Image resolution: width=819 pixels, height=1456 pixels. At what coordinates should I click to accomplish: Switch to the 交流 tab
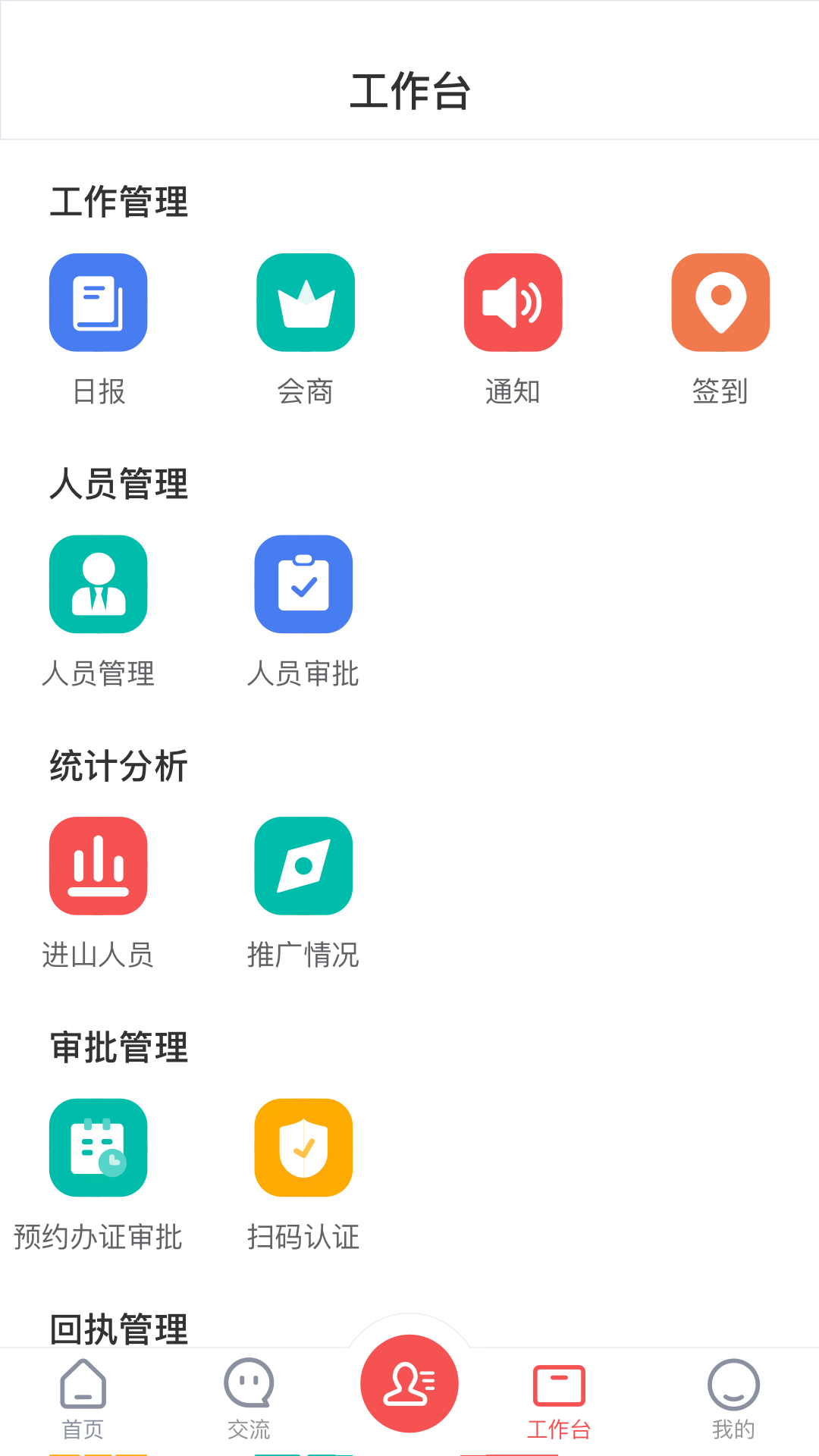pos(249,1399)
